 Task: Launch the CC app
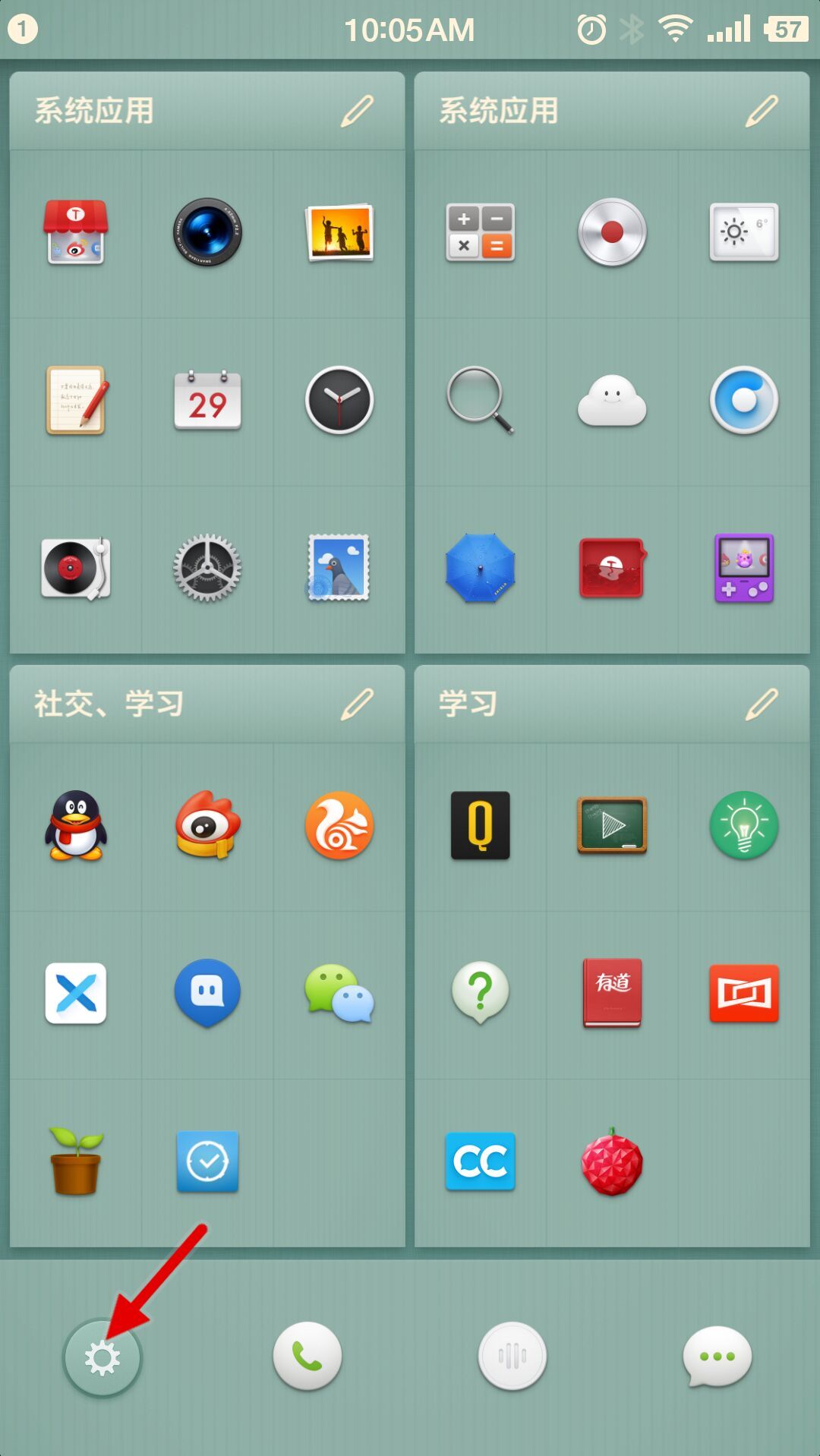pos(480,1161)
